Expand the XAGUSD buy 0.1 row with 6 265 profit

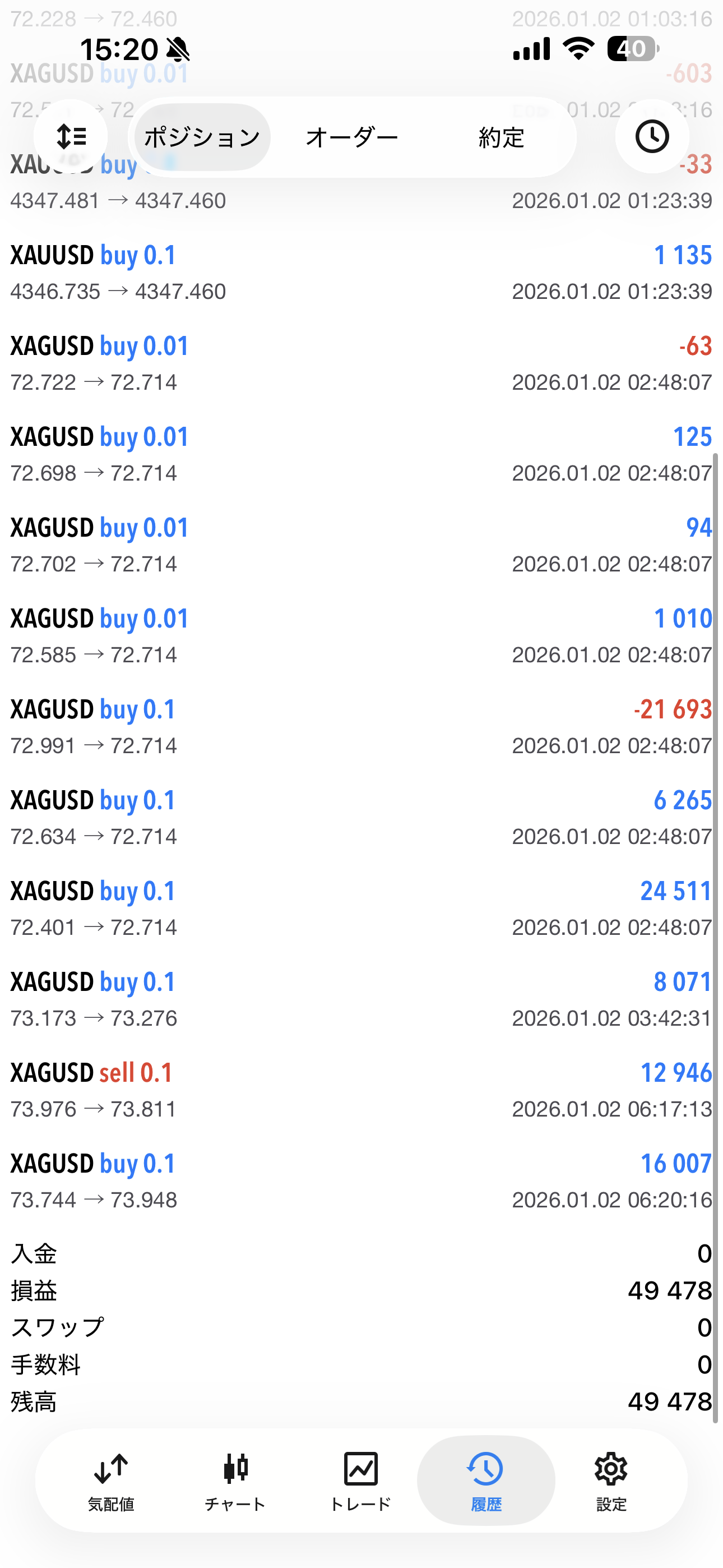(x=361, y=818)
